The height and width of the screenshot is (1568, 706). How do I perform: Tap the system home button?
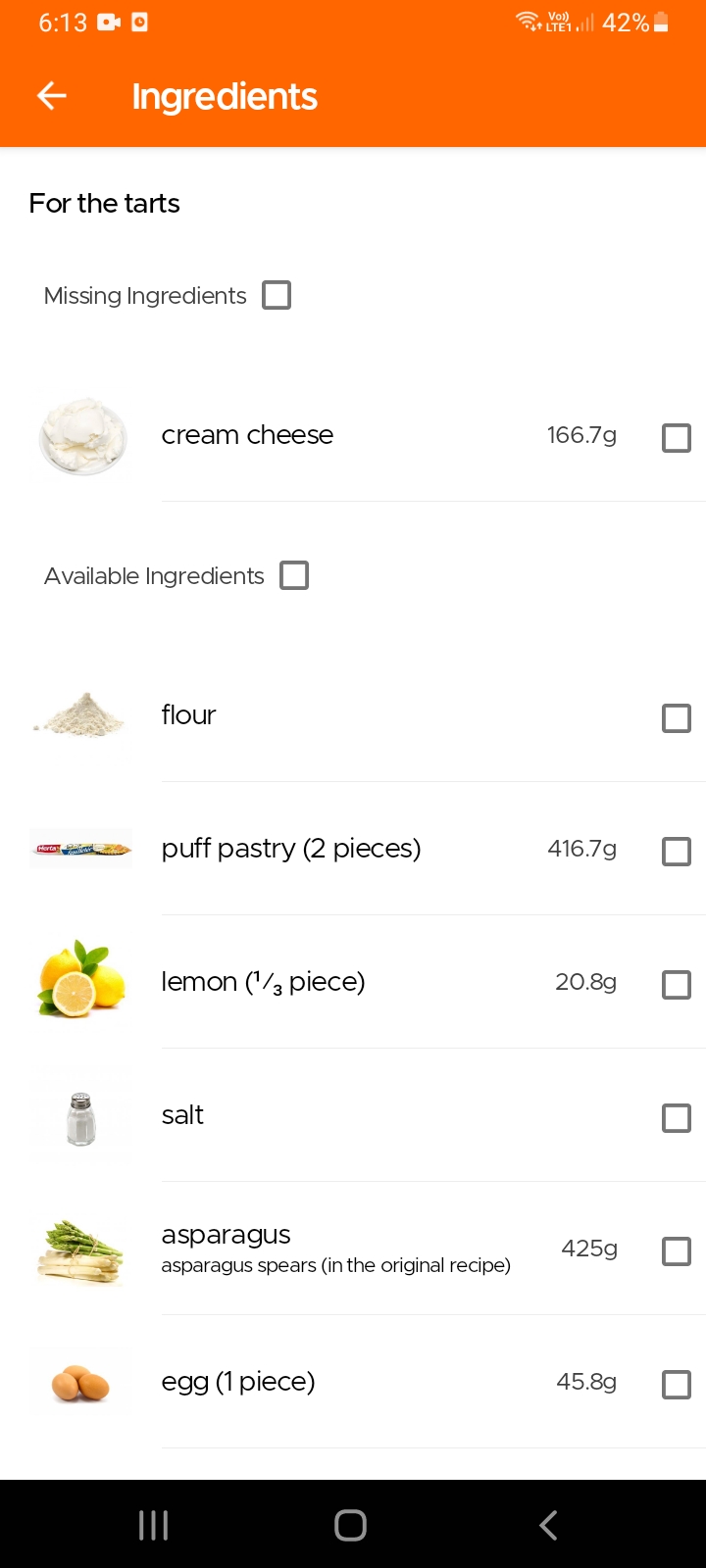pos(351,1525)
